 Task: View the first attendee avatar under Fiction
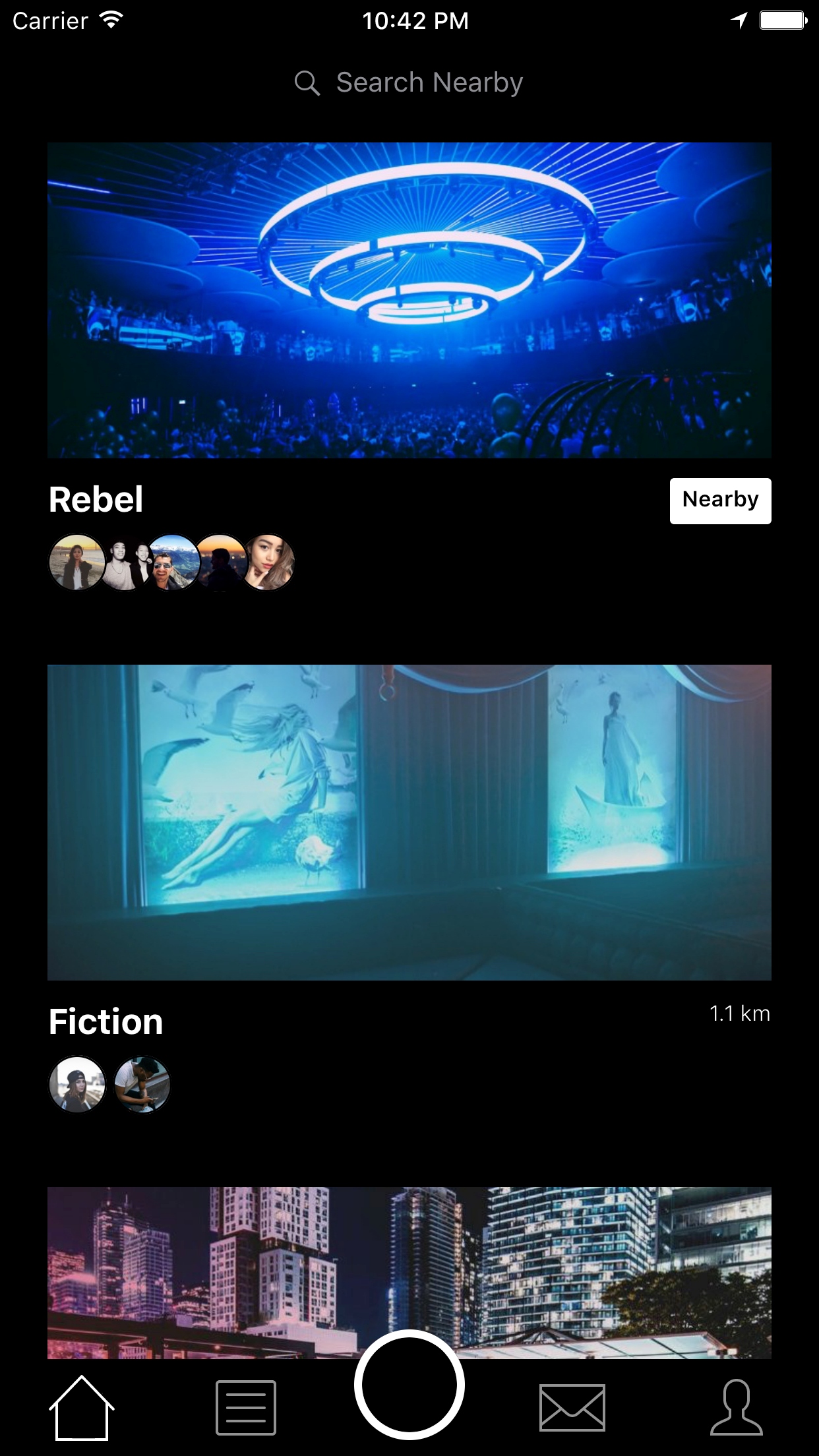point(77,1084)
